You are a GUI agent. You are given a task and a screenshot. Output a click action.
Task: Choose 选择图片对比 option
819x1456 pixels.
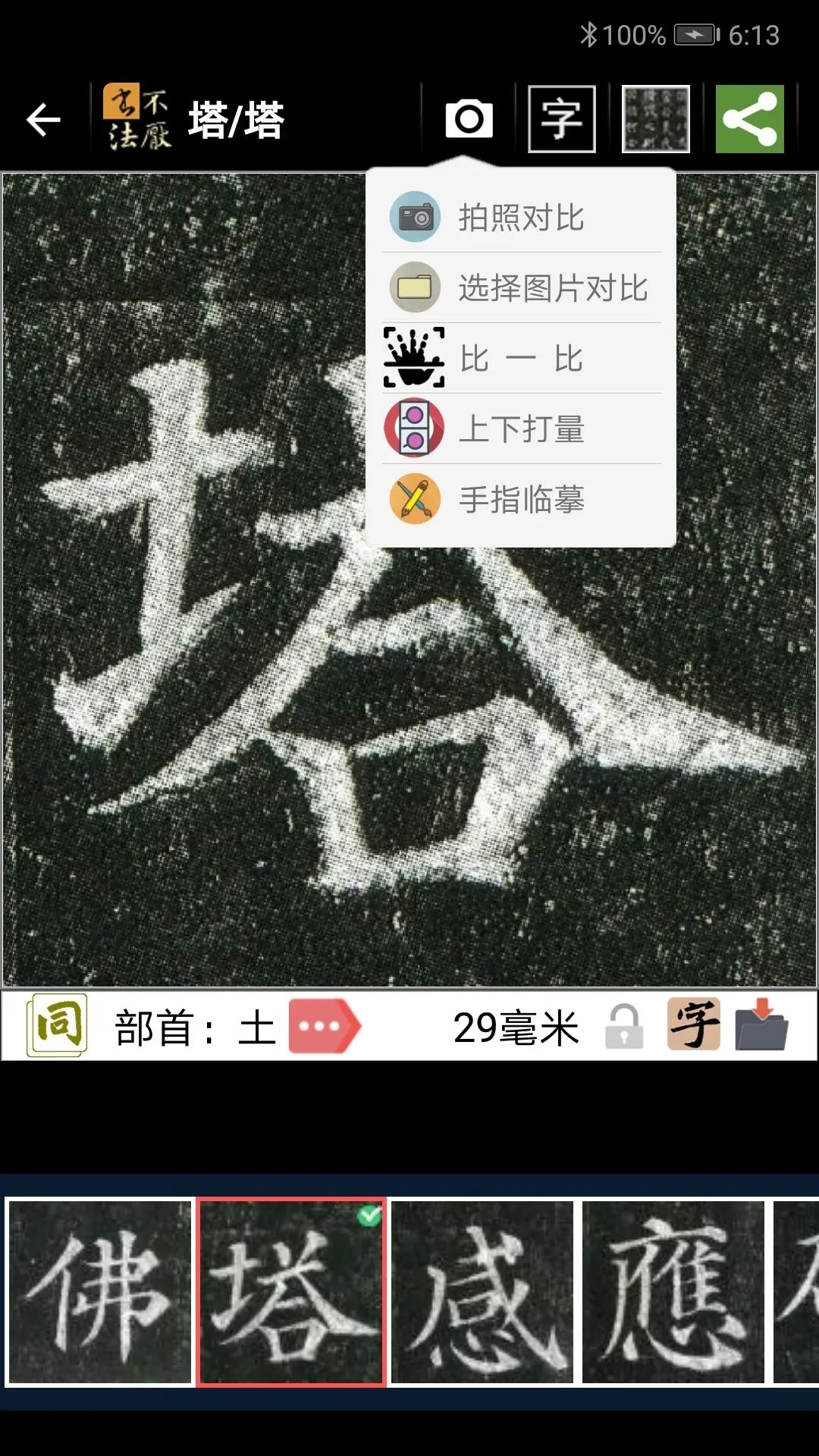521,288
